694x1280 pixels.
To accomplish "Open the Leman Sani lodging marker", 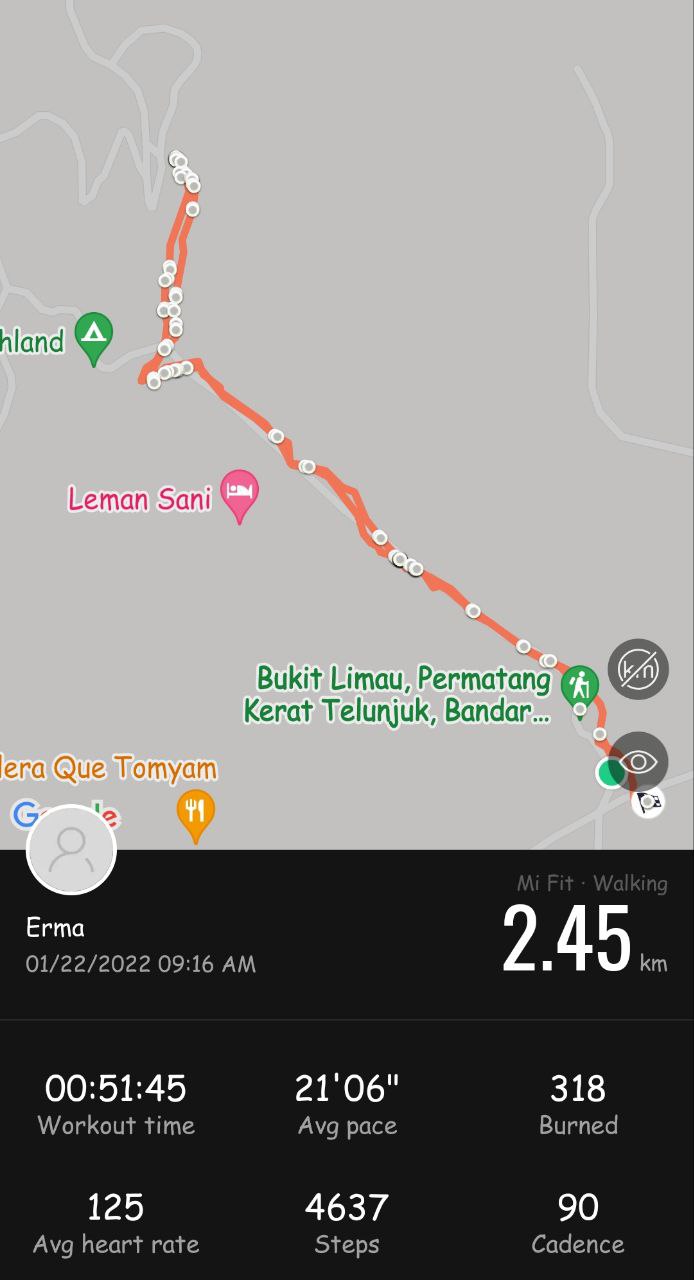I will coord(239,493).
